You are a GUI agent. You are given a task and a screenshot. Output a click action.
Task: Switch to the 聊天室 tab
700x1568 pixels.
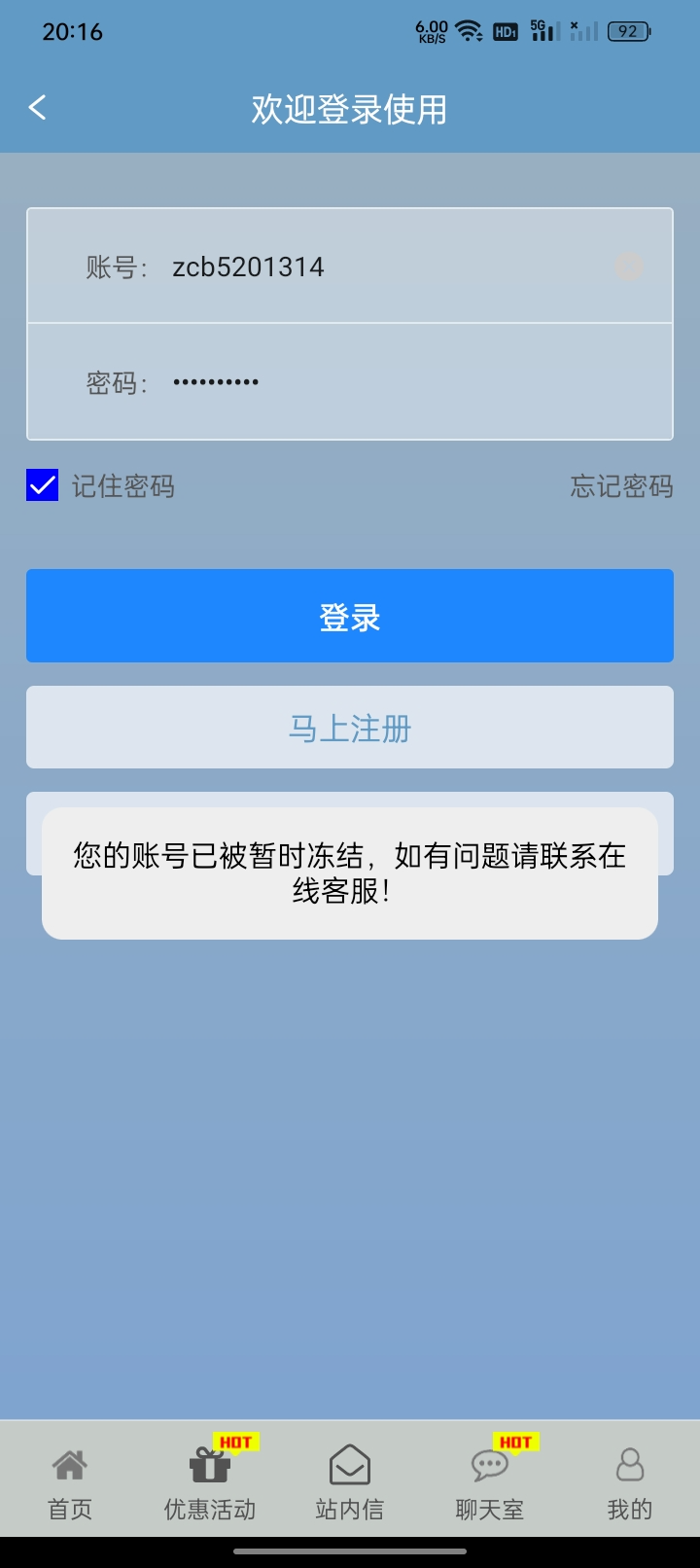490,1482
